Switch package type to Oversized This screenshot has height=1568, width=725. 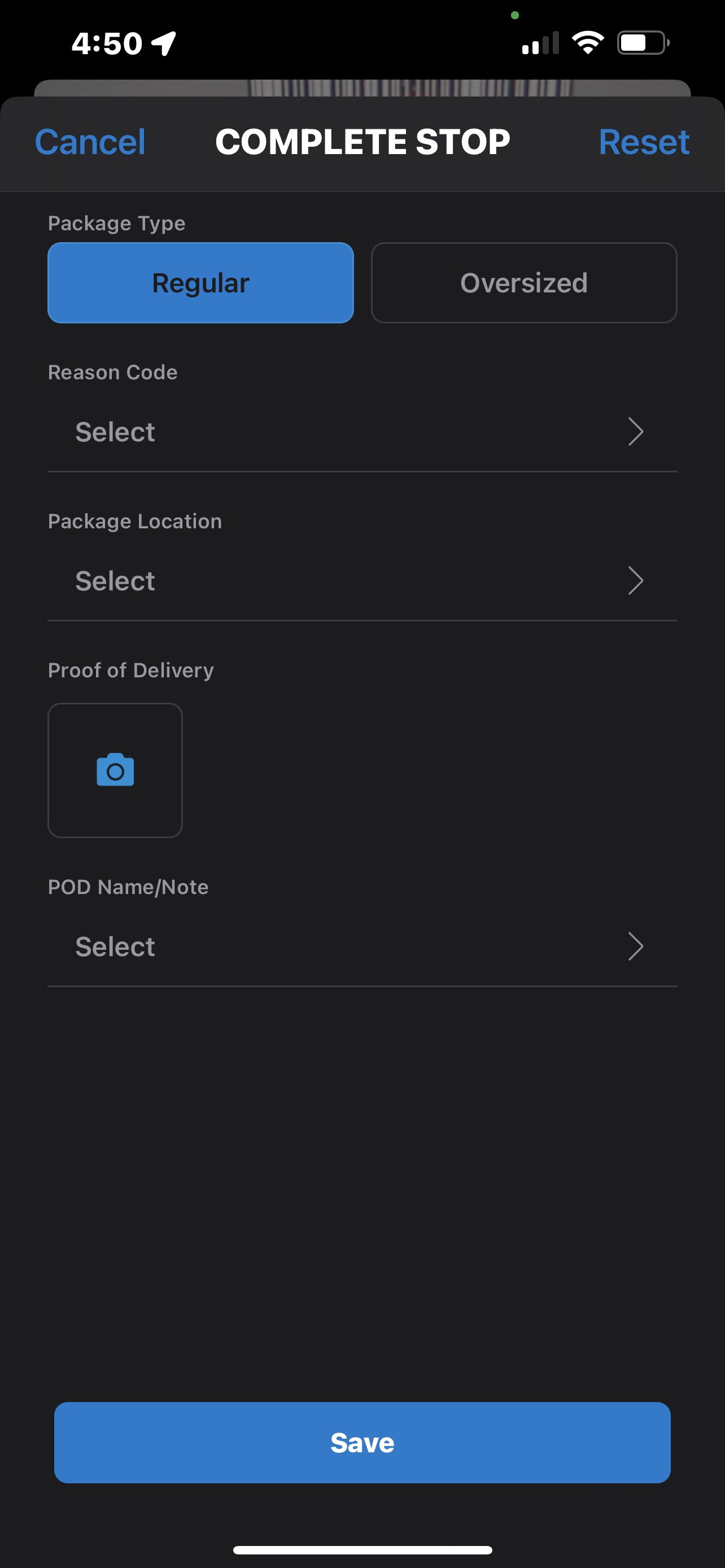tap(523, 283)
